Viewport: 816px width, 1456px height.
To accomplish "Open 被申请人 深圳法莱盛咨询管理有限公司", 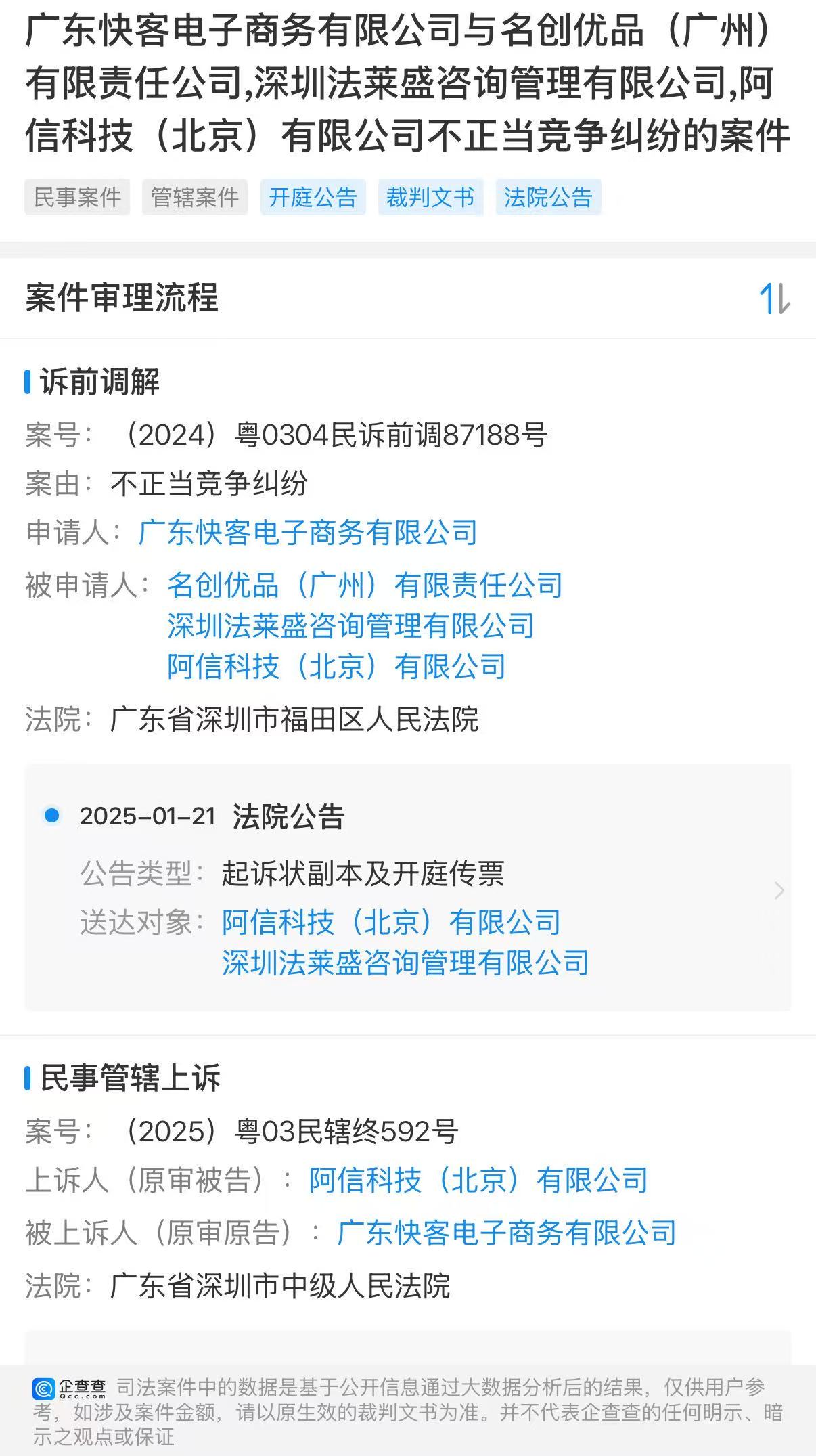I will (x=350, y=625).
